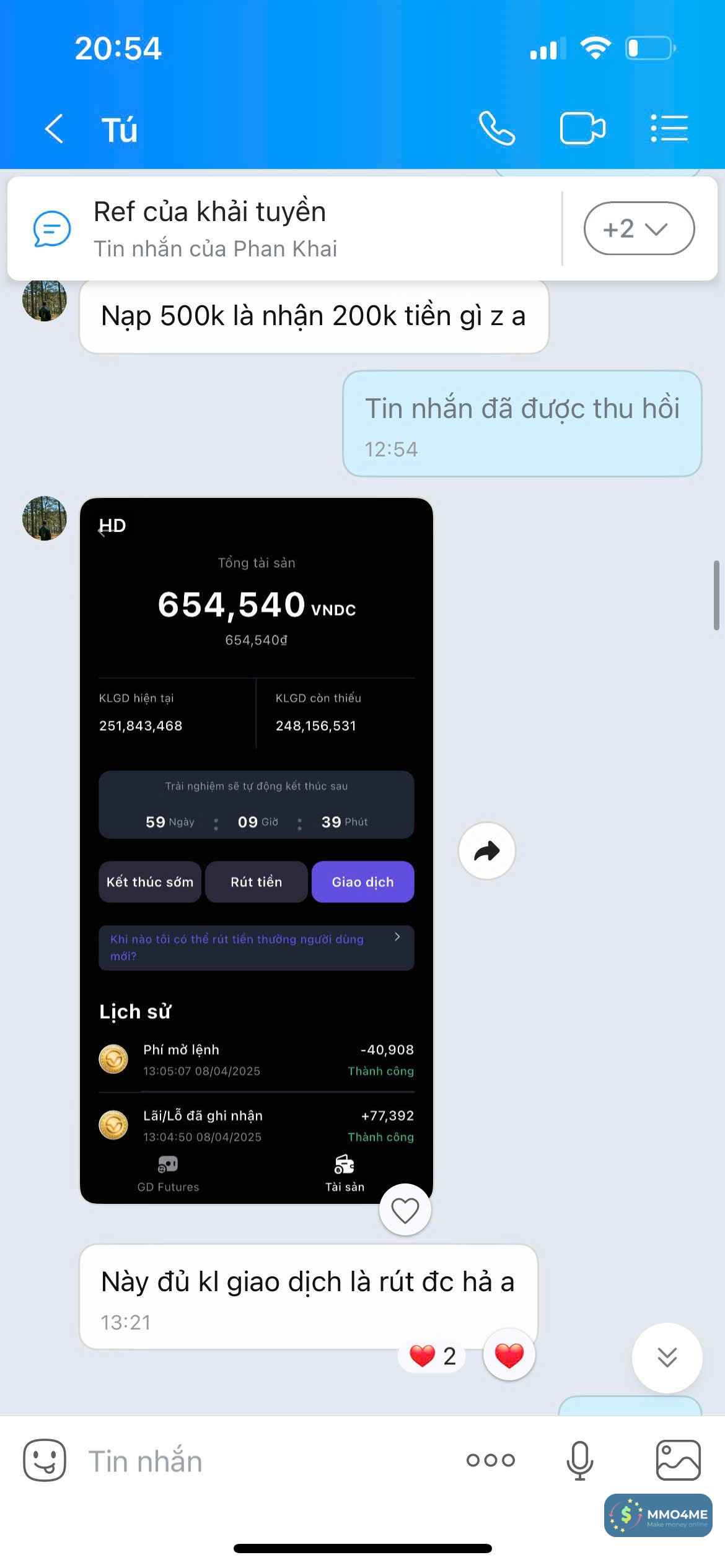725x1568 pixels.
Task: Open Tú's avatar next to the screenshot
Action: point(45,518)
